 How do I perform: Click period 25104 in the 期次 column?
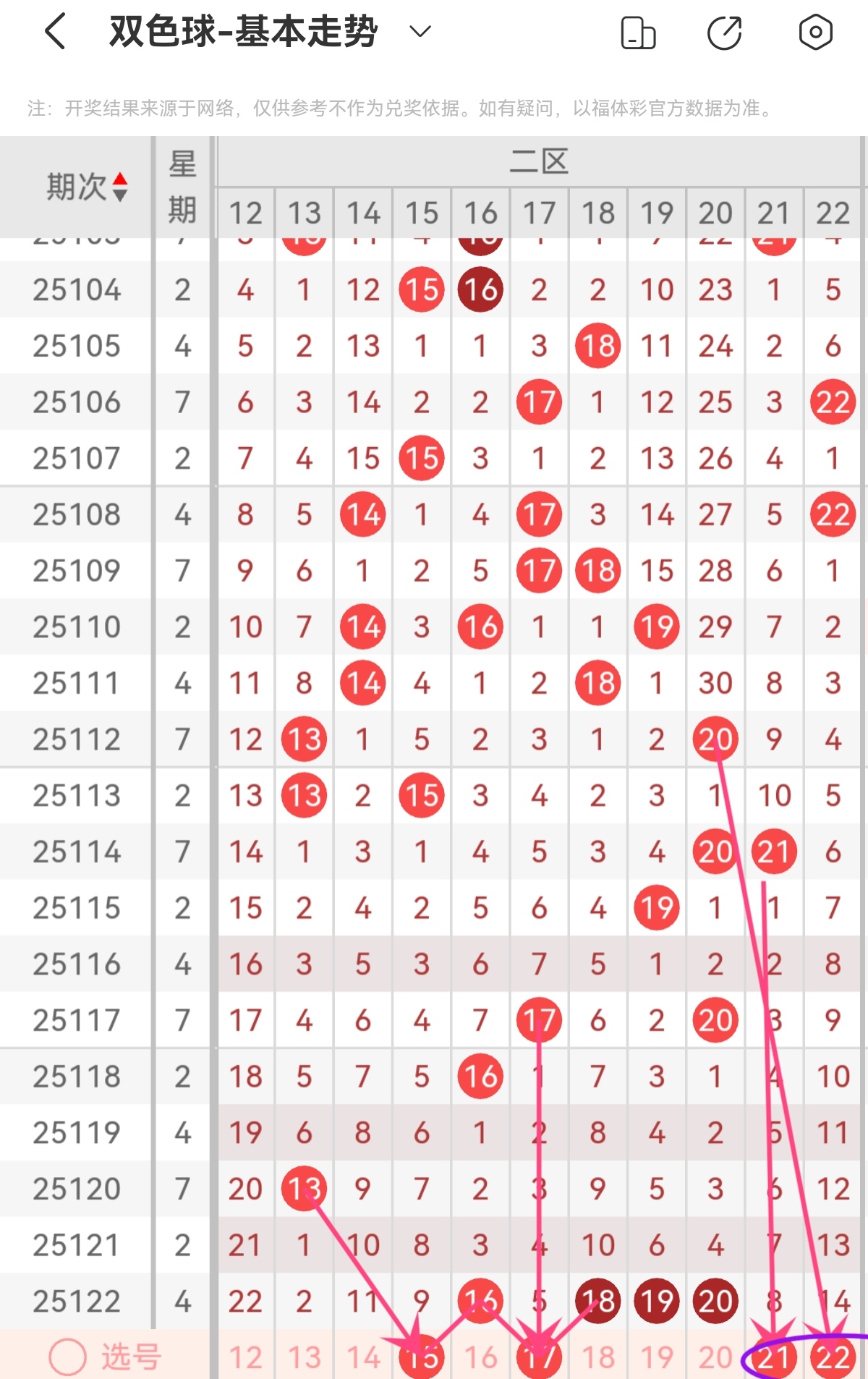pos(76,289)
